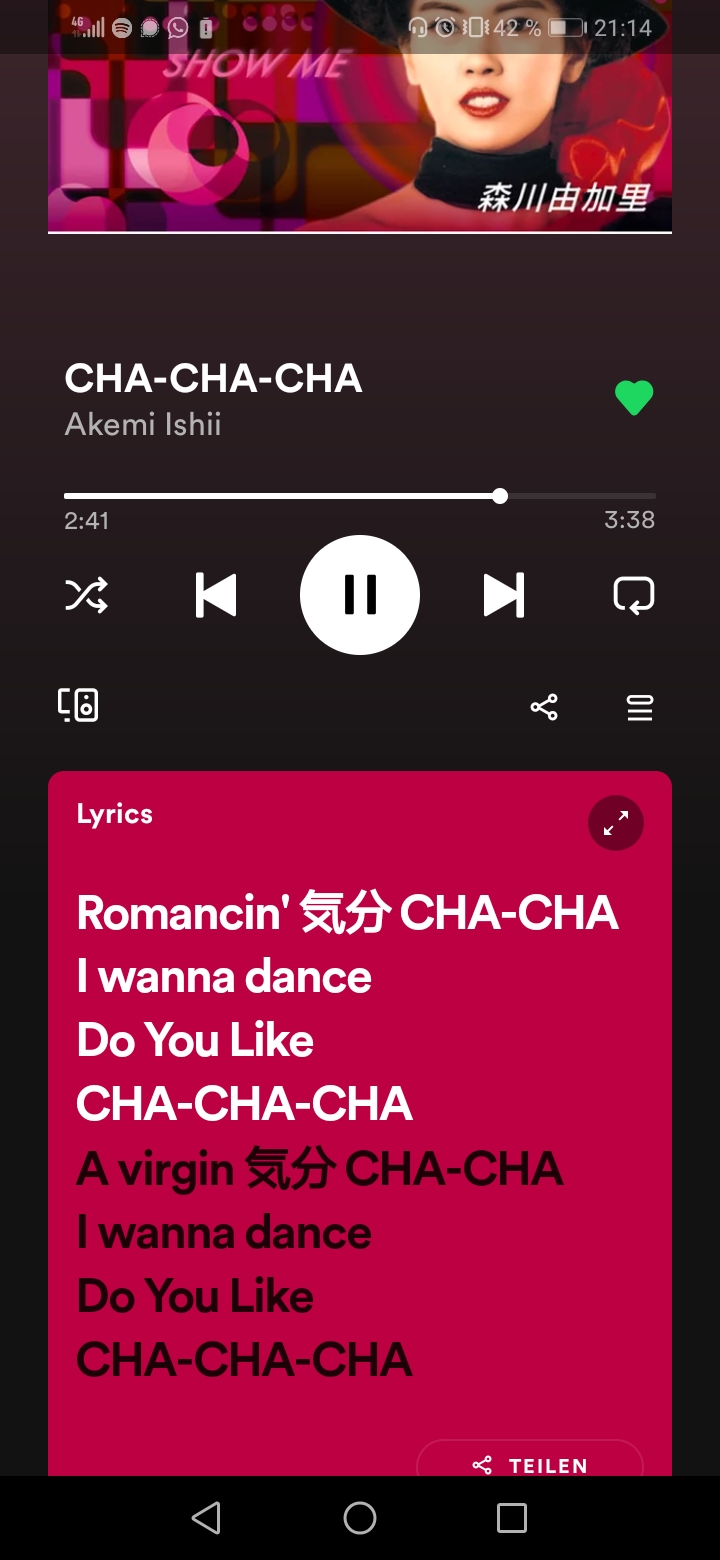Open artist Akemi Ishii
This screenshot has height=1560, width=720.
tap(143, 424)
